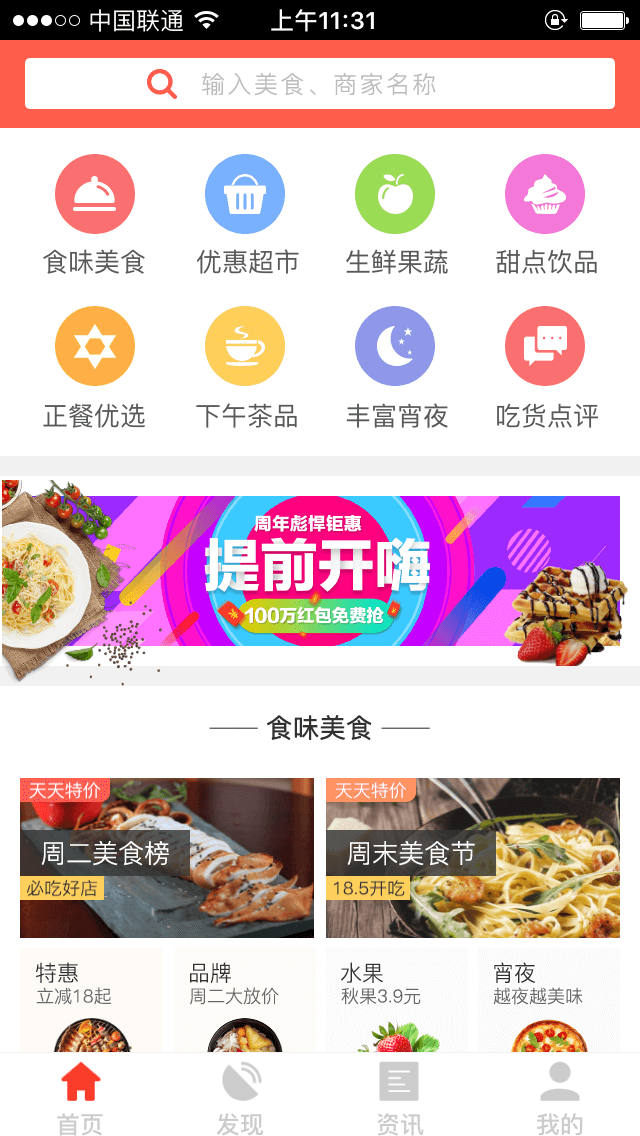Open the 宵夜 越夜越美味 tile
640x1136 pixels.
coord(549,1000)
